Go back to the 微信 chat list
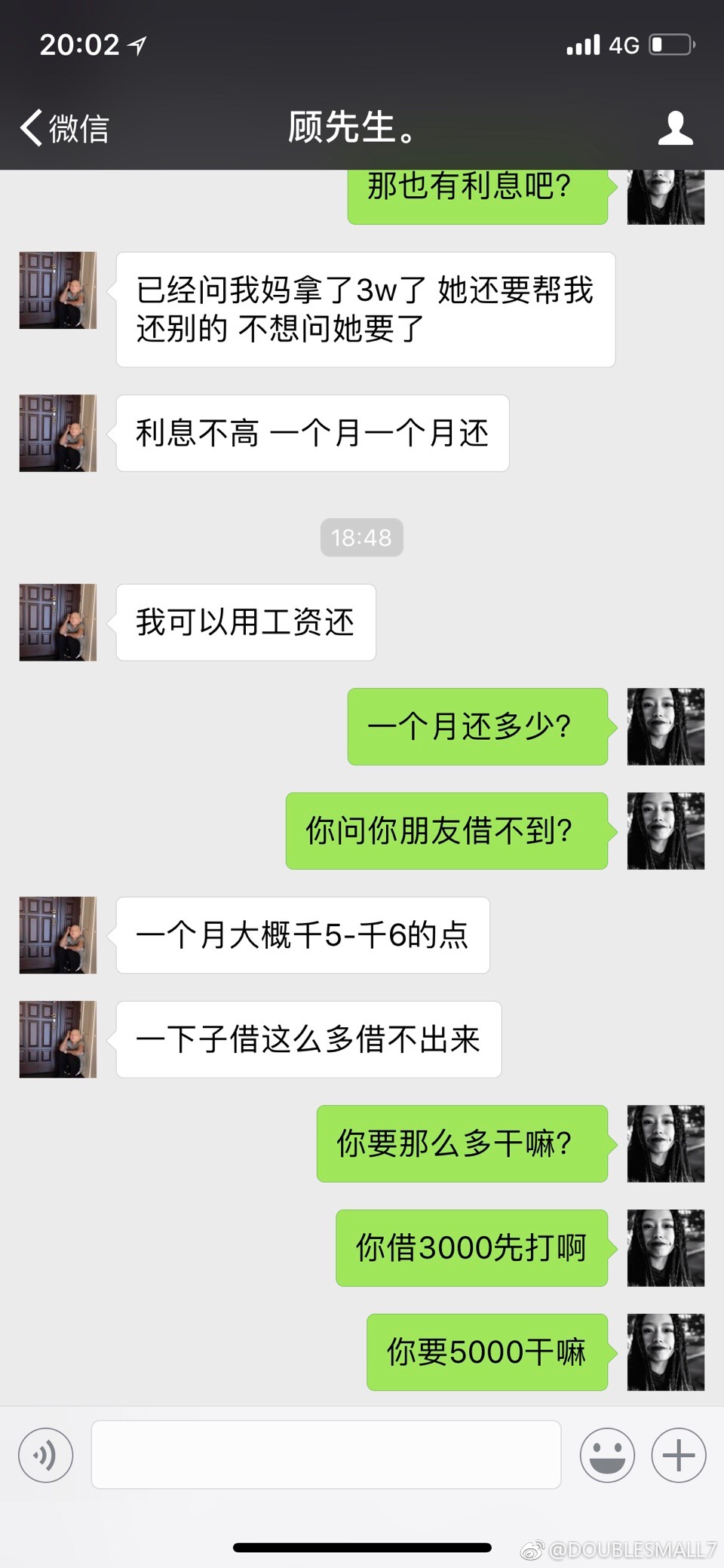Screen dimensions: 724x1568 pyautogui.click(x=65, y=127)
